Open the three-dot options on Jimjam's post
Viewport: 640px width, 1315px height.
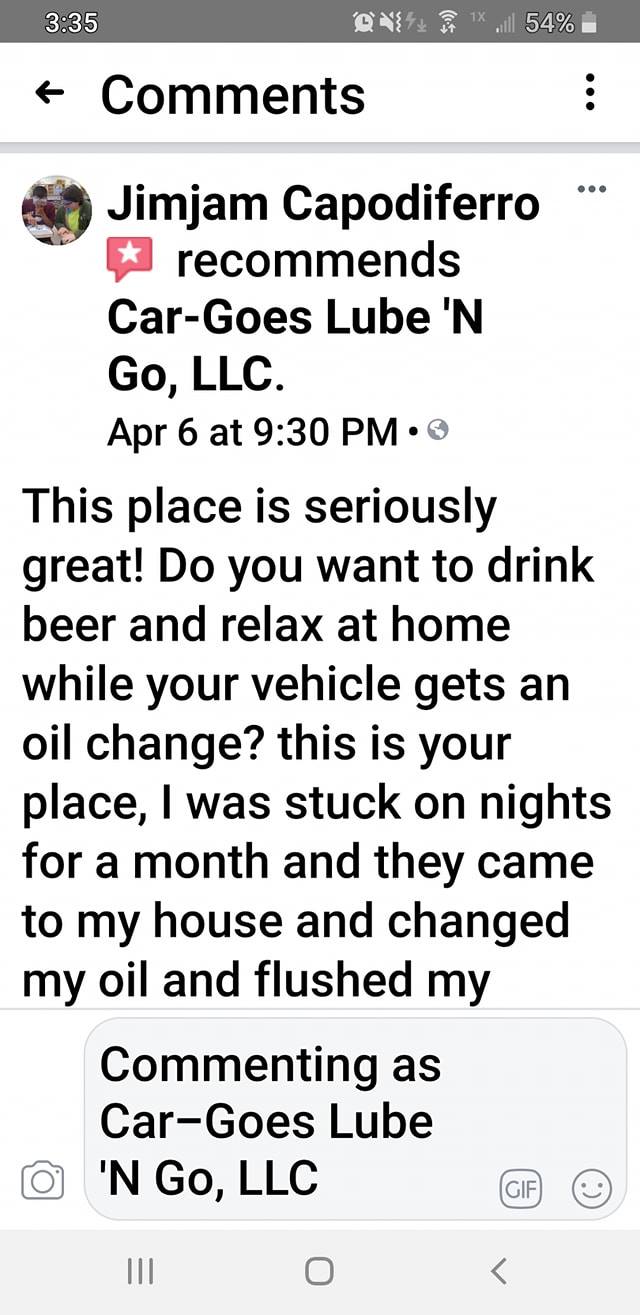592,189
